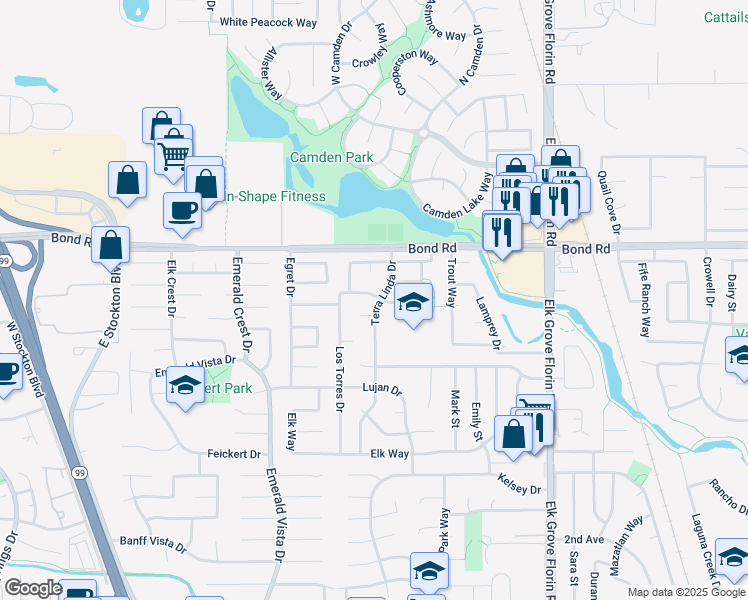
Task: Open the shopping bag marker at E Stockton Blvd
Action: pyautogui.click(x=110, y=246)
